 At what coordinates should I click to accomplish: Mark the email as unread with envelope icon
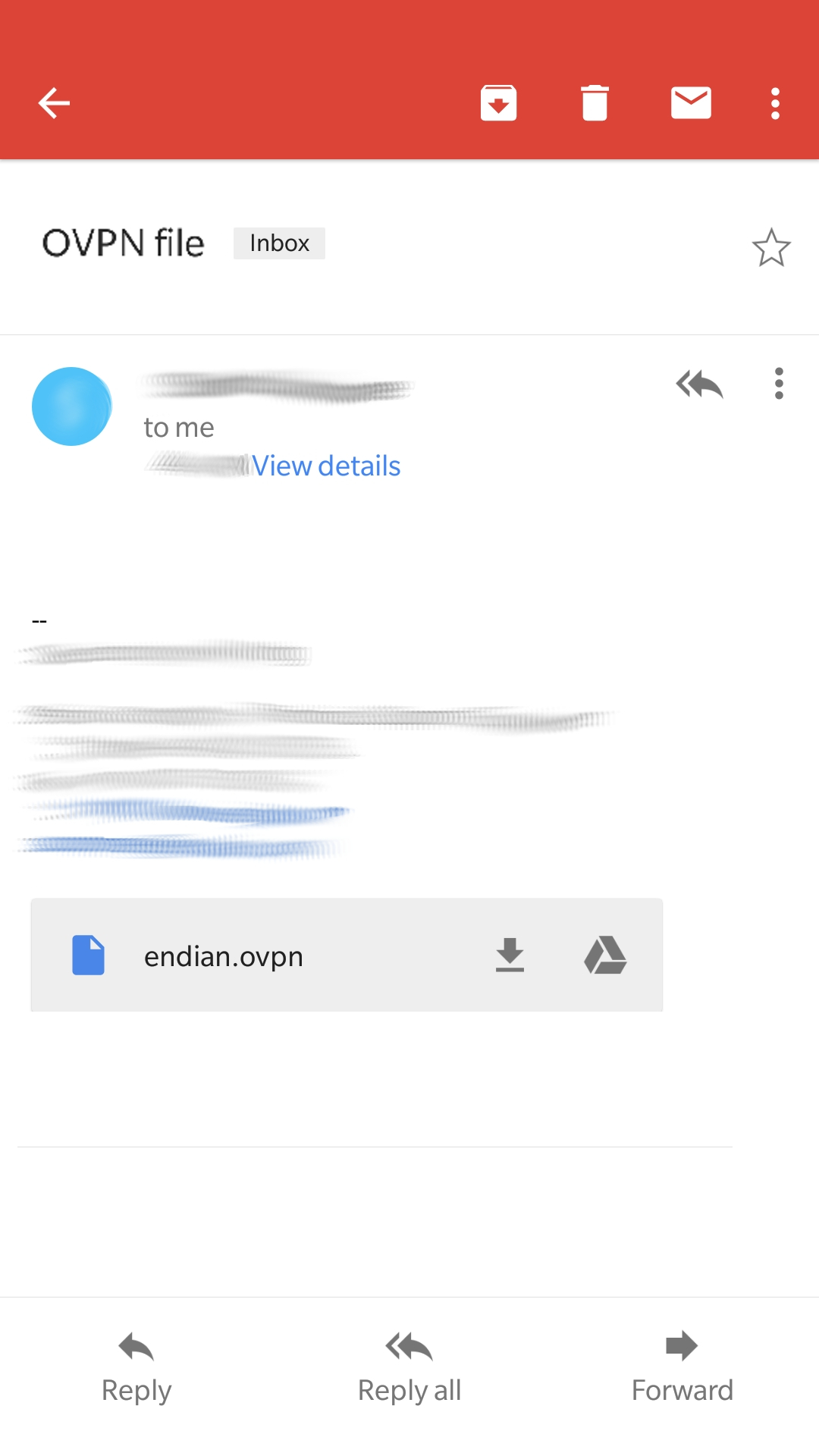pyautogui.click(x=690, y=103)
